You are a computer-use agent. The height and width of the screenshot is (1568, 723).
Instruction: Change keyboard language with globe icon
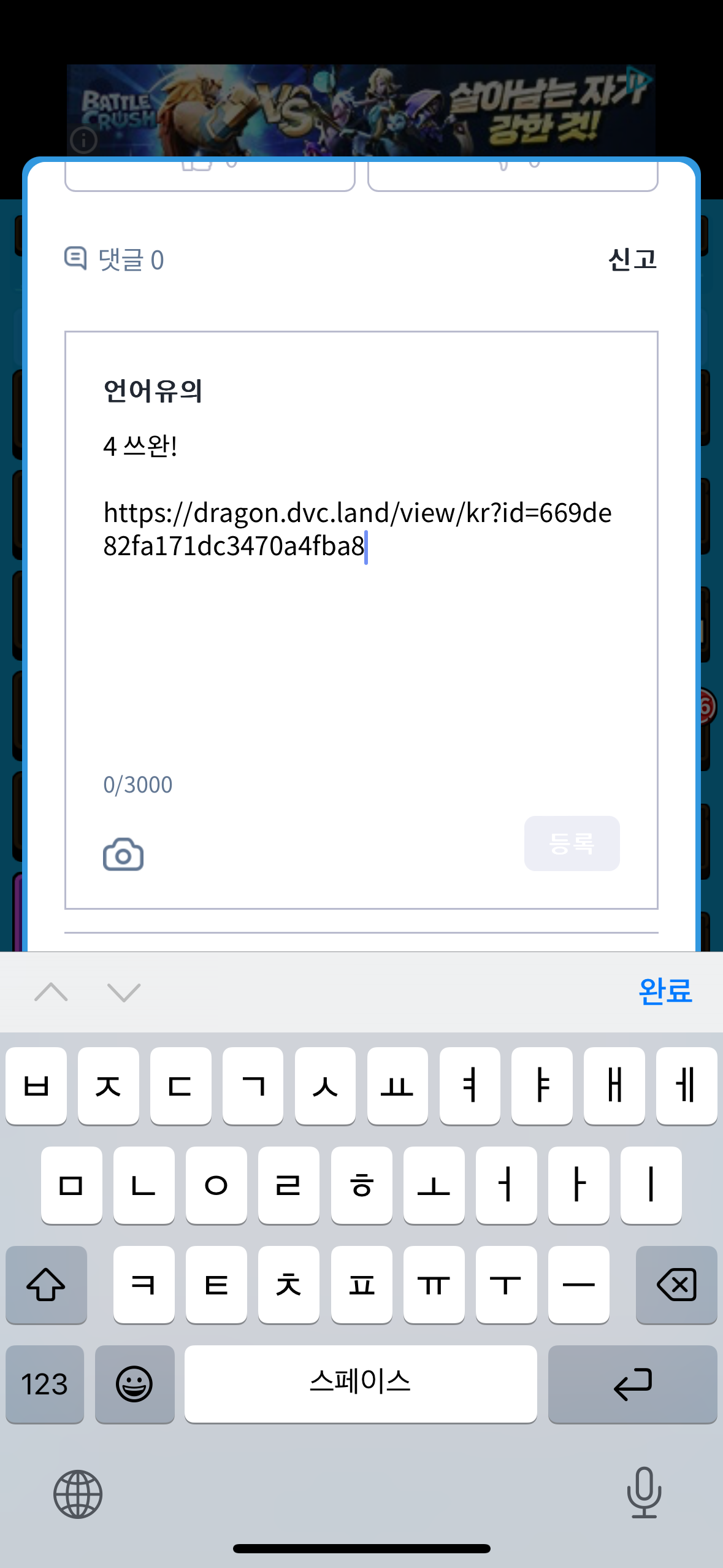78,1494
